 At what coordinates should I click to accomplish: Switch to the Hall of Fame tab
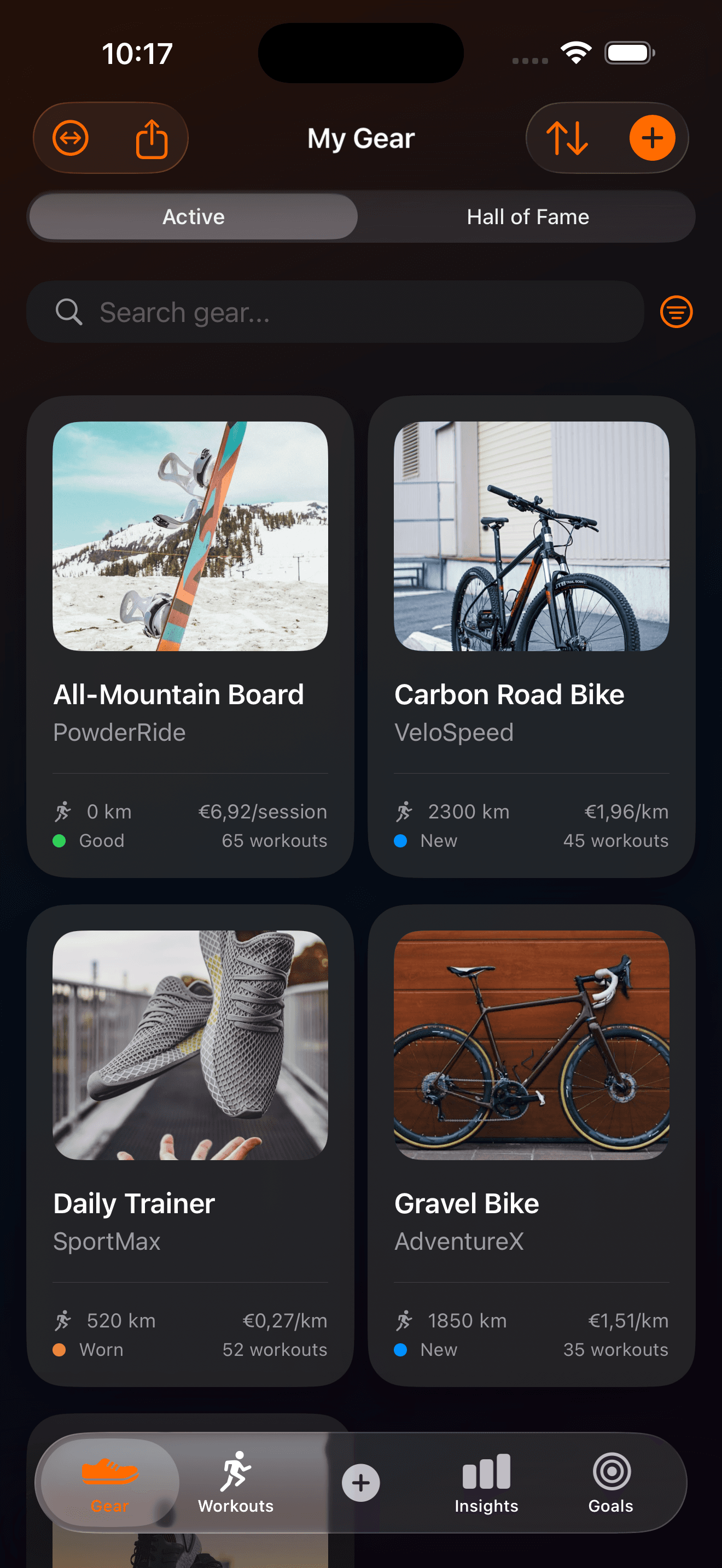click(527, 217)
